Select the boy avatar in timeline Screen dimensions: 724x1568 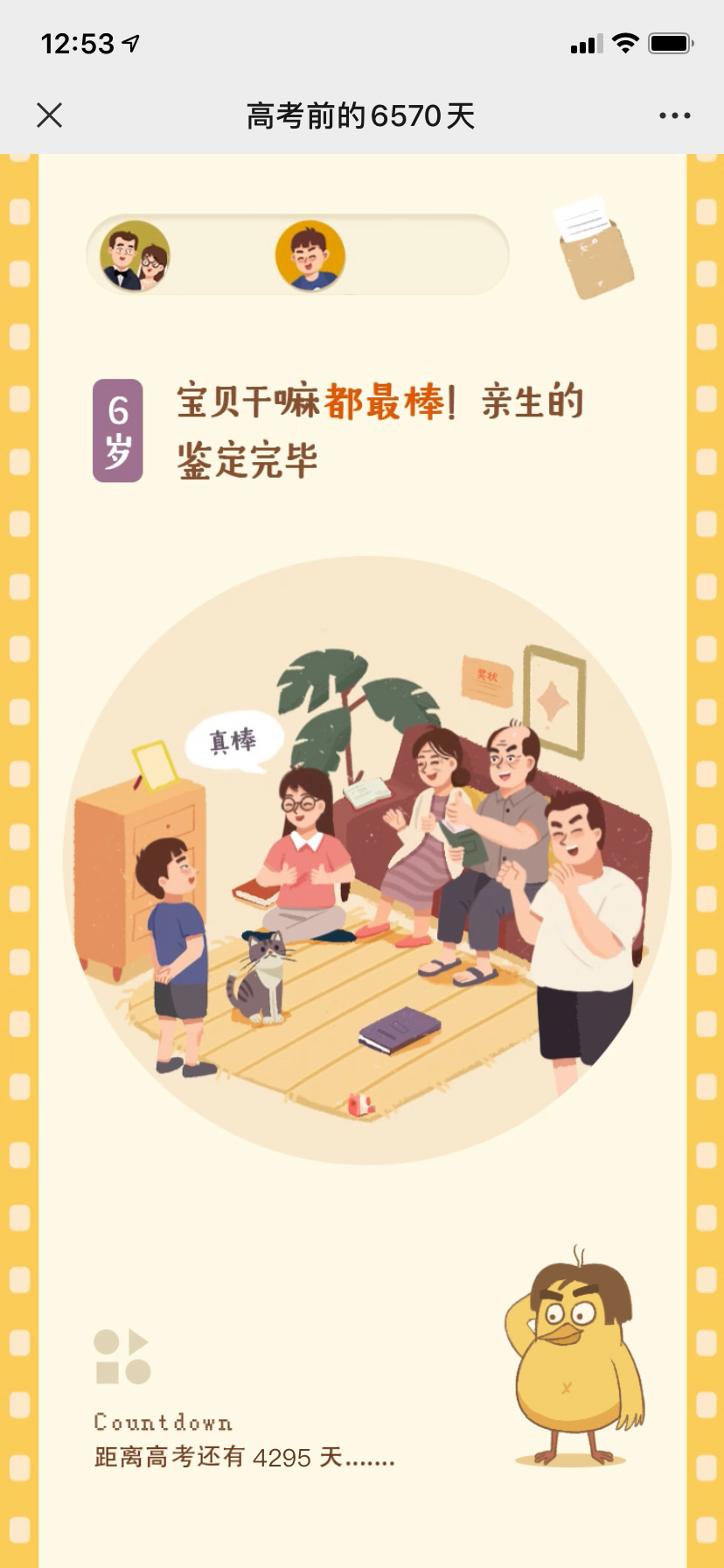310,255
